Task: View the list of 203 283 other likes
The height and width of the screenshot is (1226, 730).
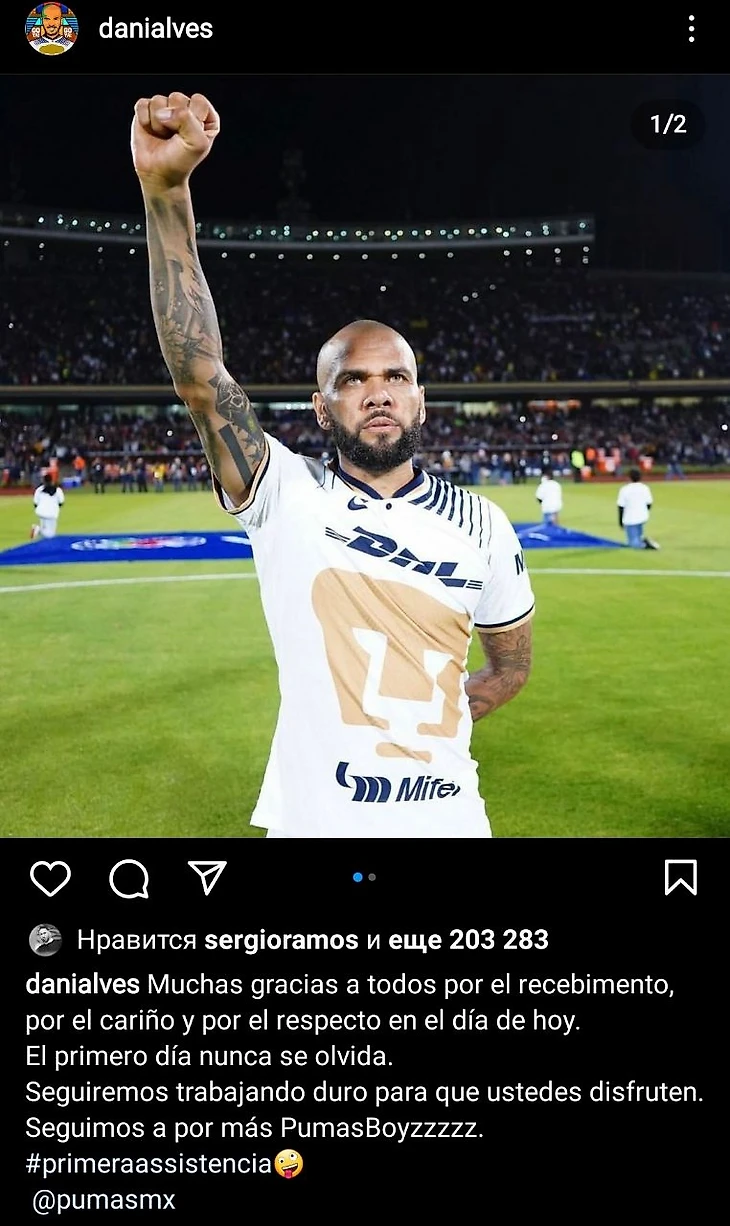Action: [468, 940]
